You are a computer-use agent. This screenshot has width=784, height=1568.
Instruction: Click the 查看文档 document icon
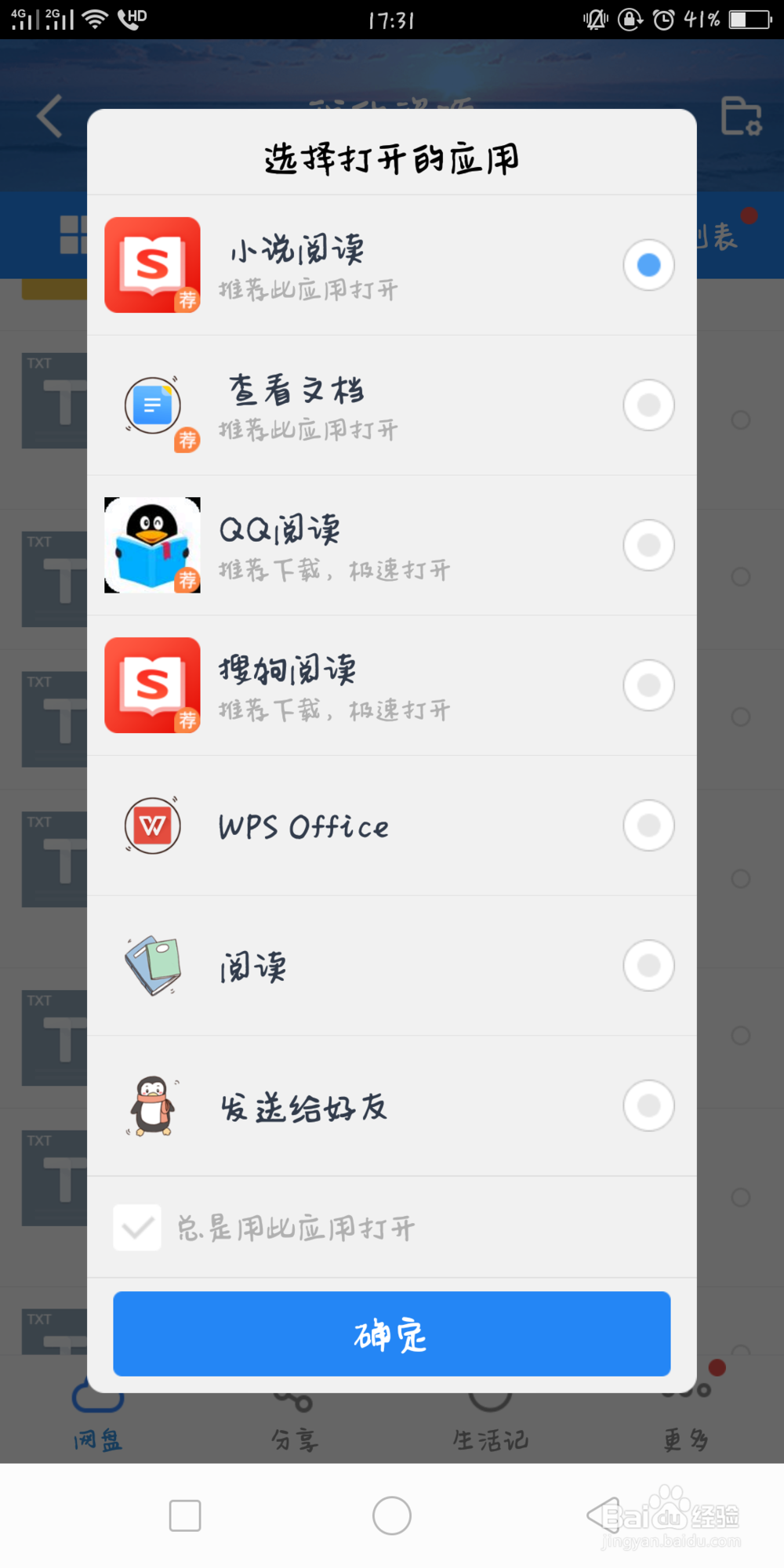(153, 405)
